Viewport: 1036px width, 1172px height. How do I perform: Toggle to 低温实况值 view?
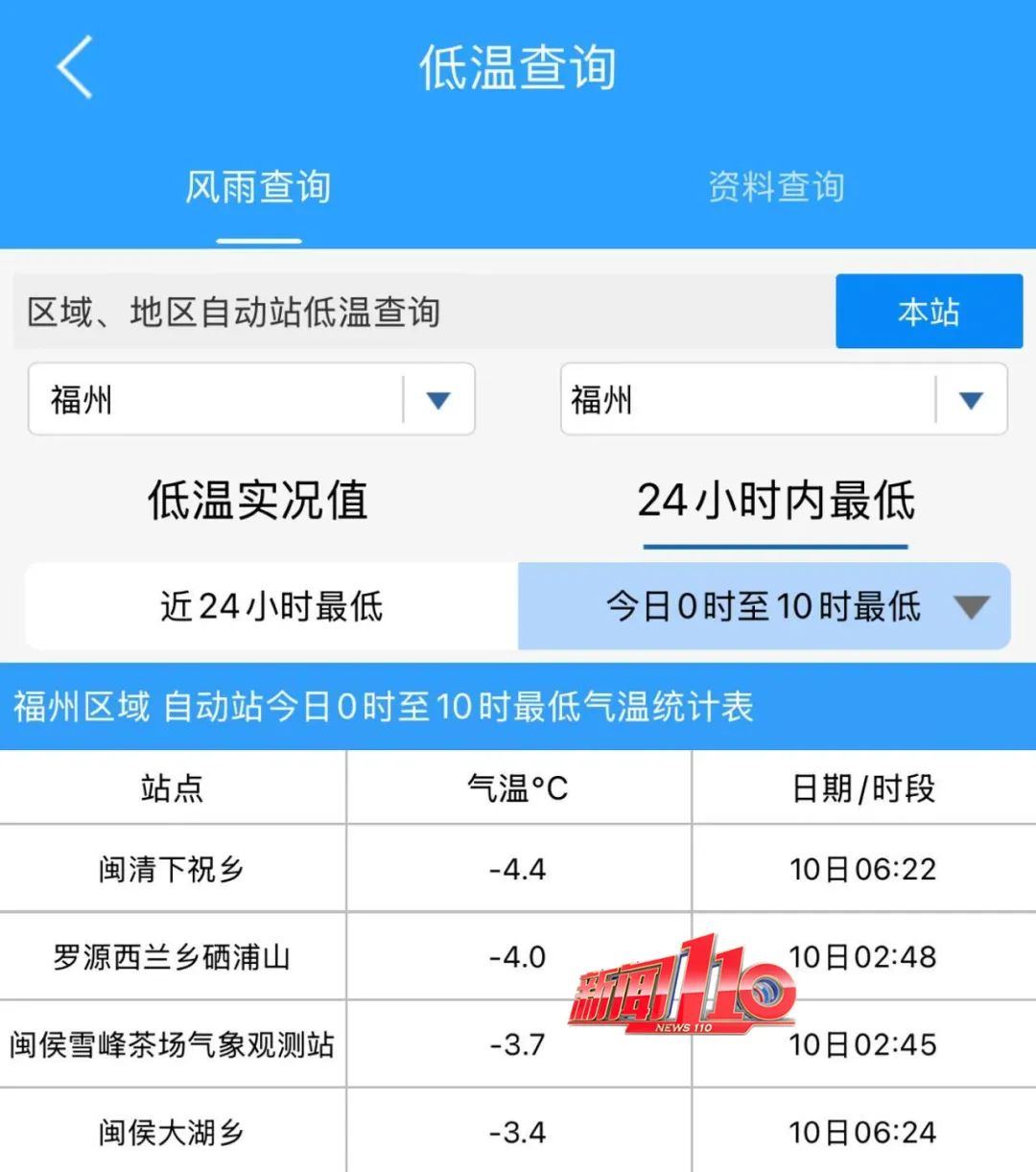coord(257,501)
